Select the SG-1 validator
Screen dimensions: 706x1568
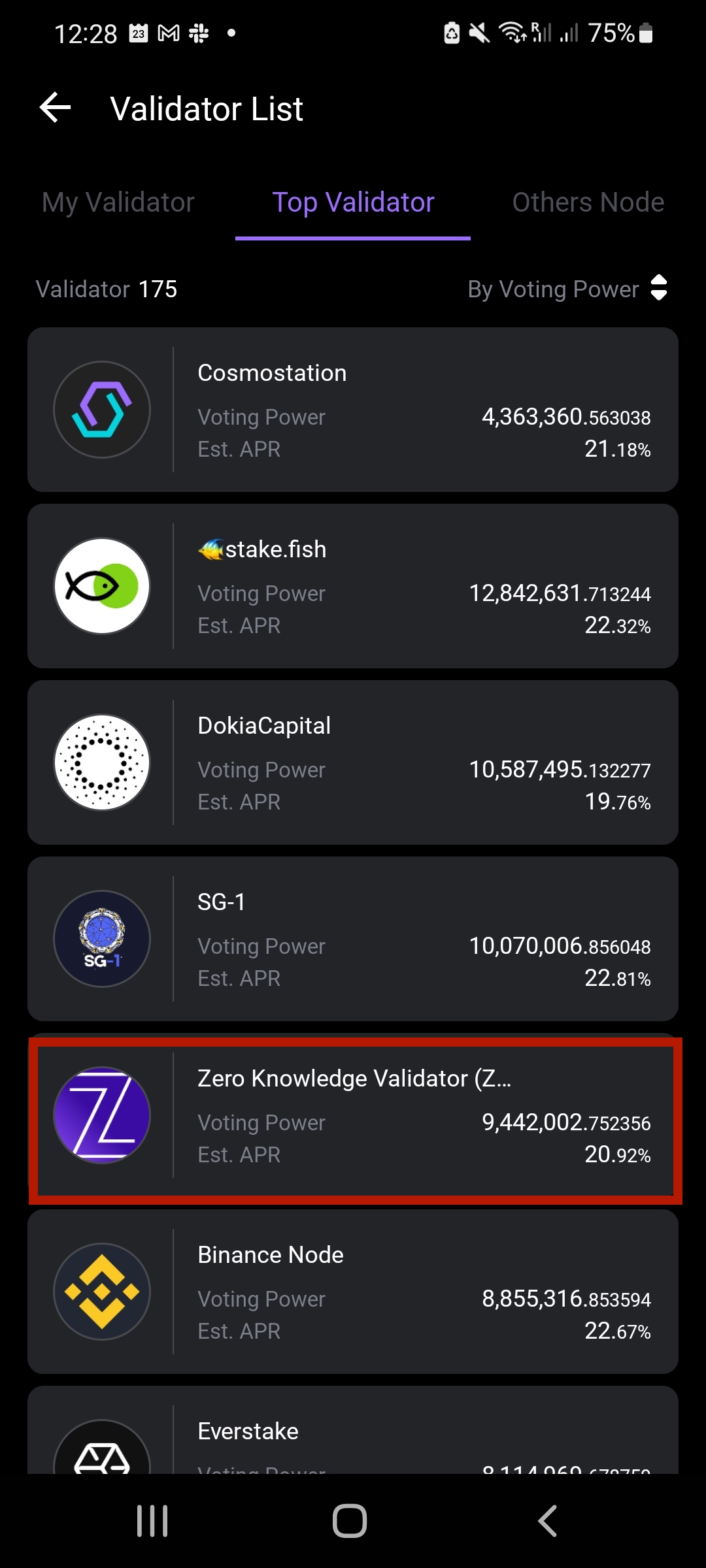pos(353,939)
